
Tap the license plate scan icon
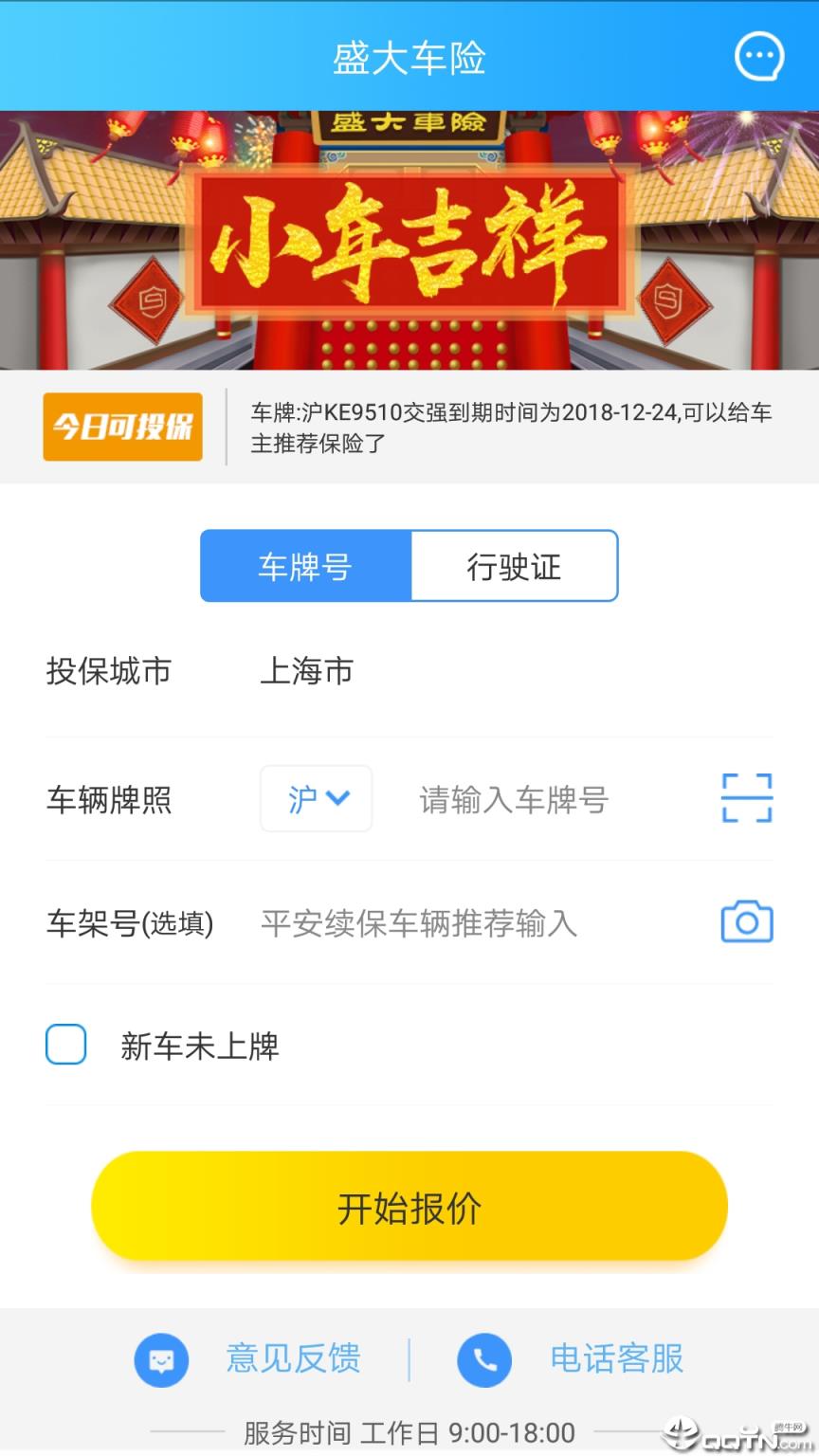click(746, 798)
